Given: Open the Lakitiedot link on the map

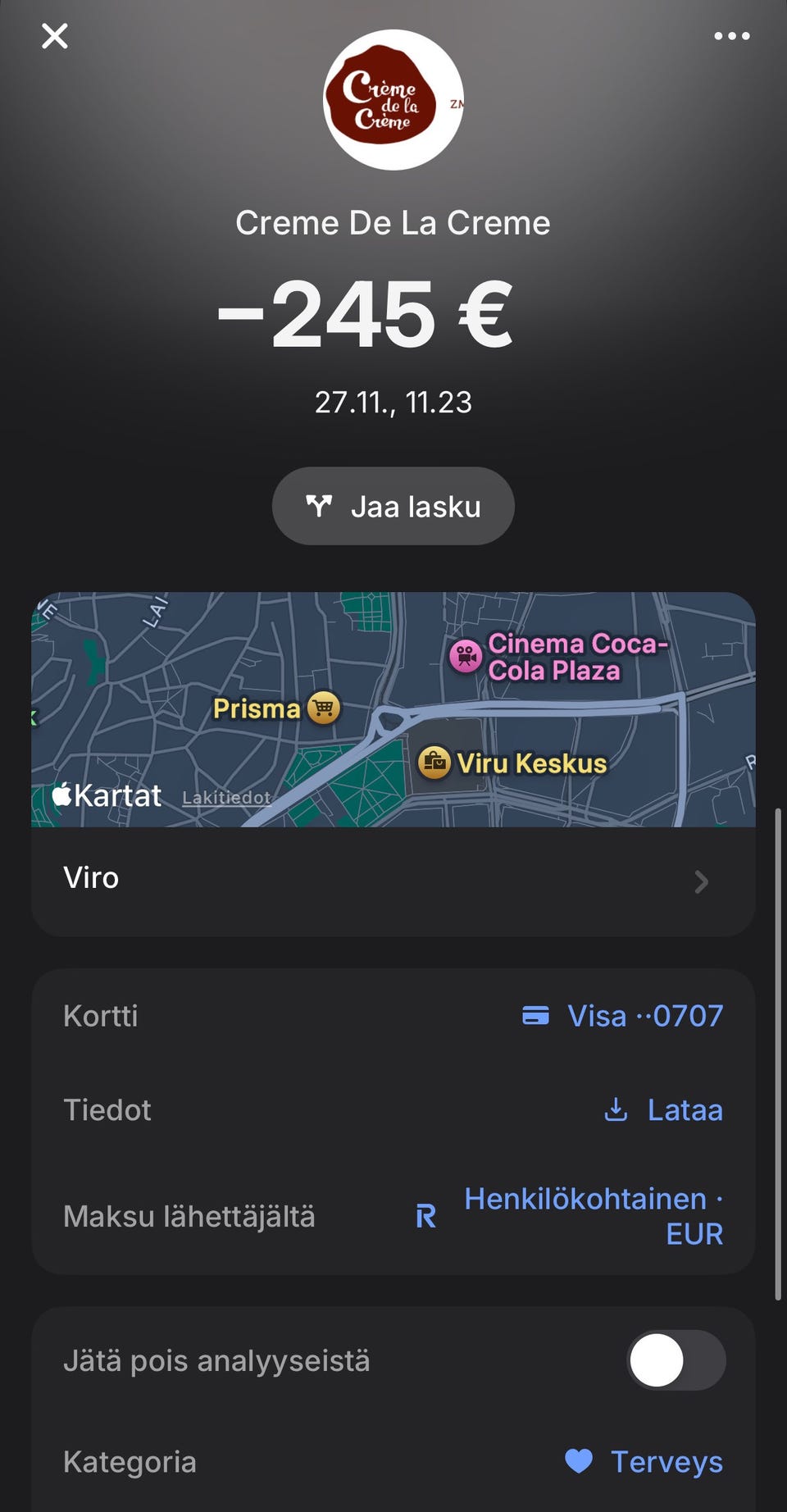Looking at the screenshot, I should coord(226,795).
